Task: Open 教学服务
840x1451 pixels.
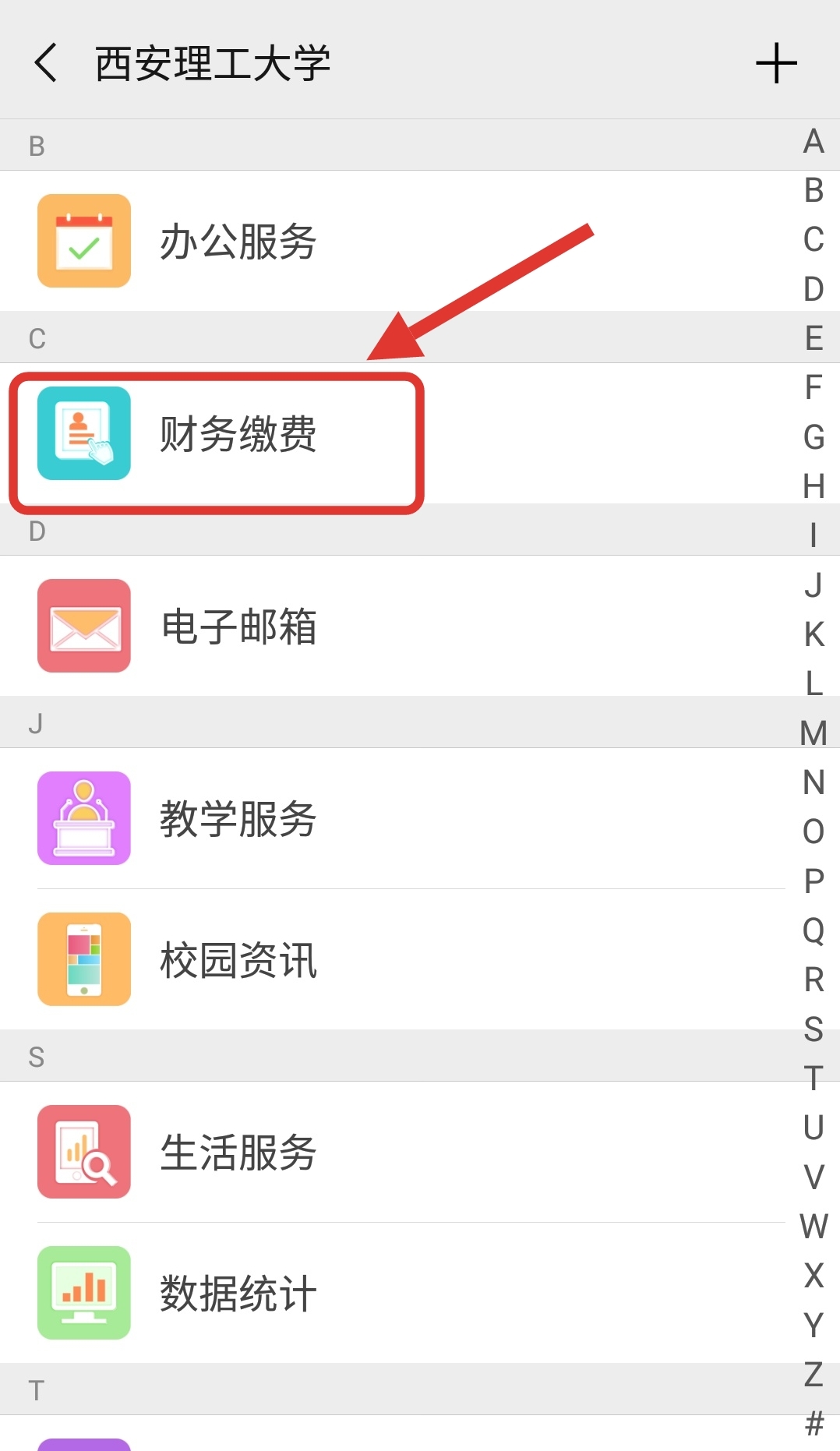Action: point(238,818)
